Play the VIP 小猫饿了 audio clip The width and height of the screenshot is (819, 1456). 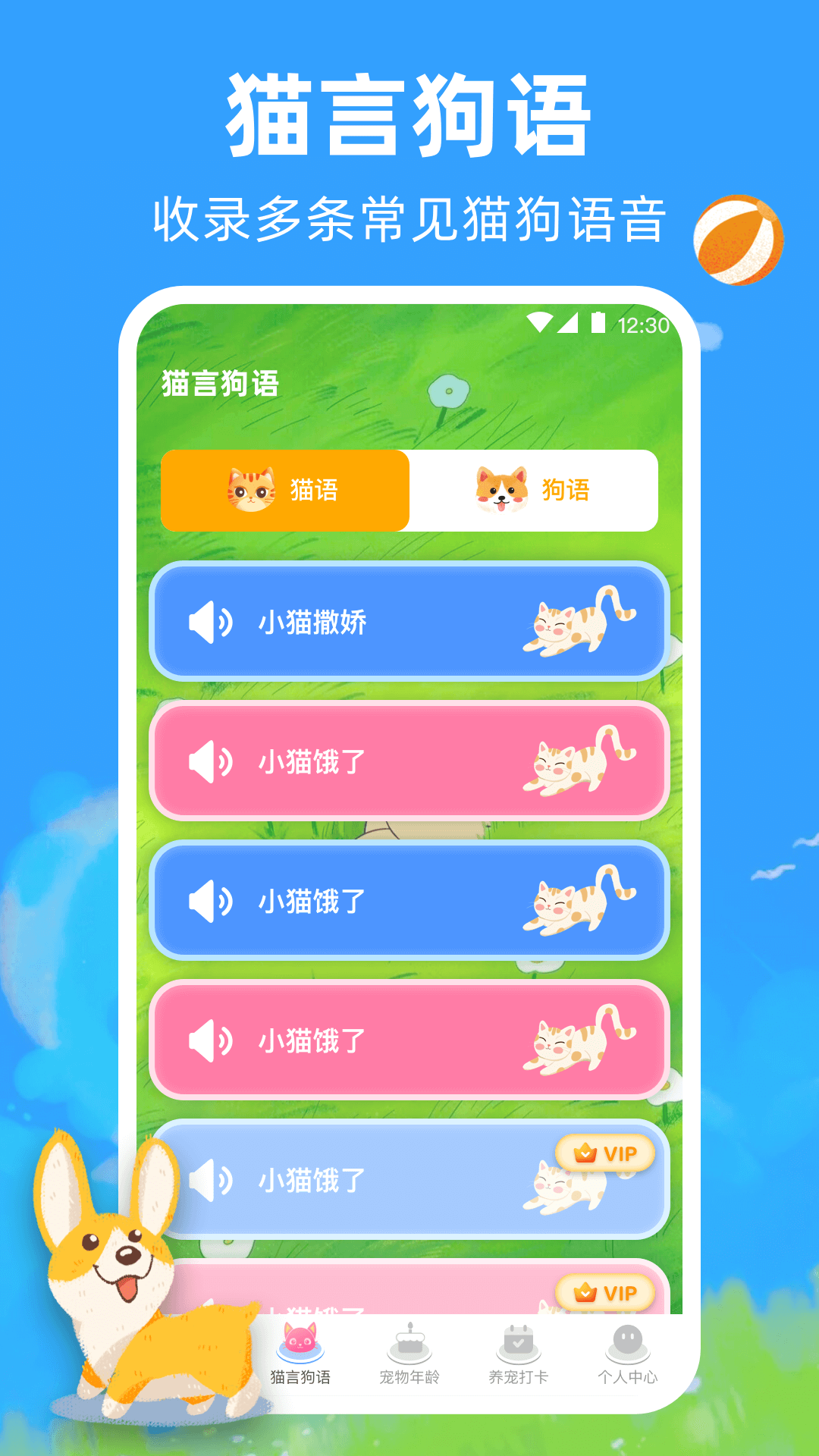211,1180
